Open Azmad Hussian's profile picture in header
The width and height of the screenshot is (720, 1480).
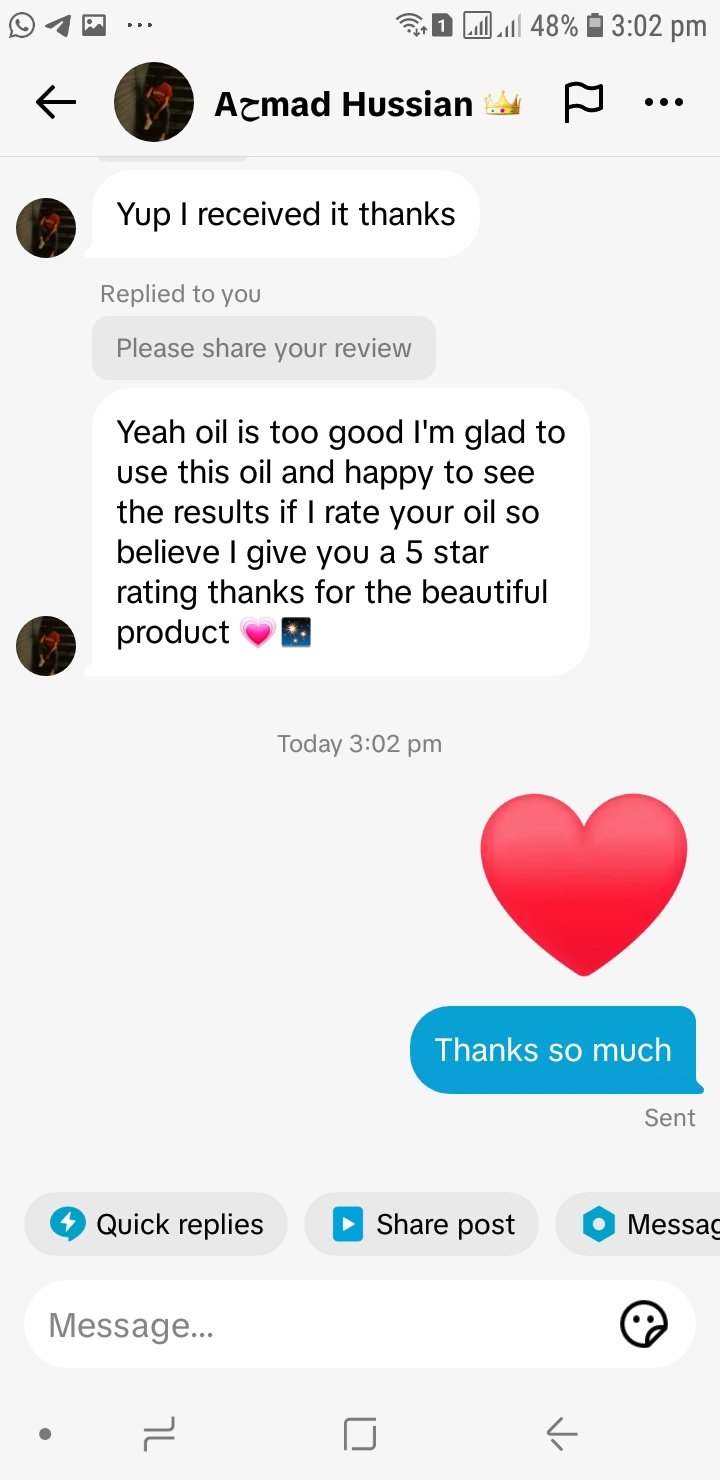pyautogui.click(x=154, y=102)
